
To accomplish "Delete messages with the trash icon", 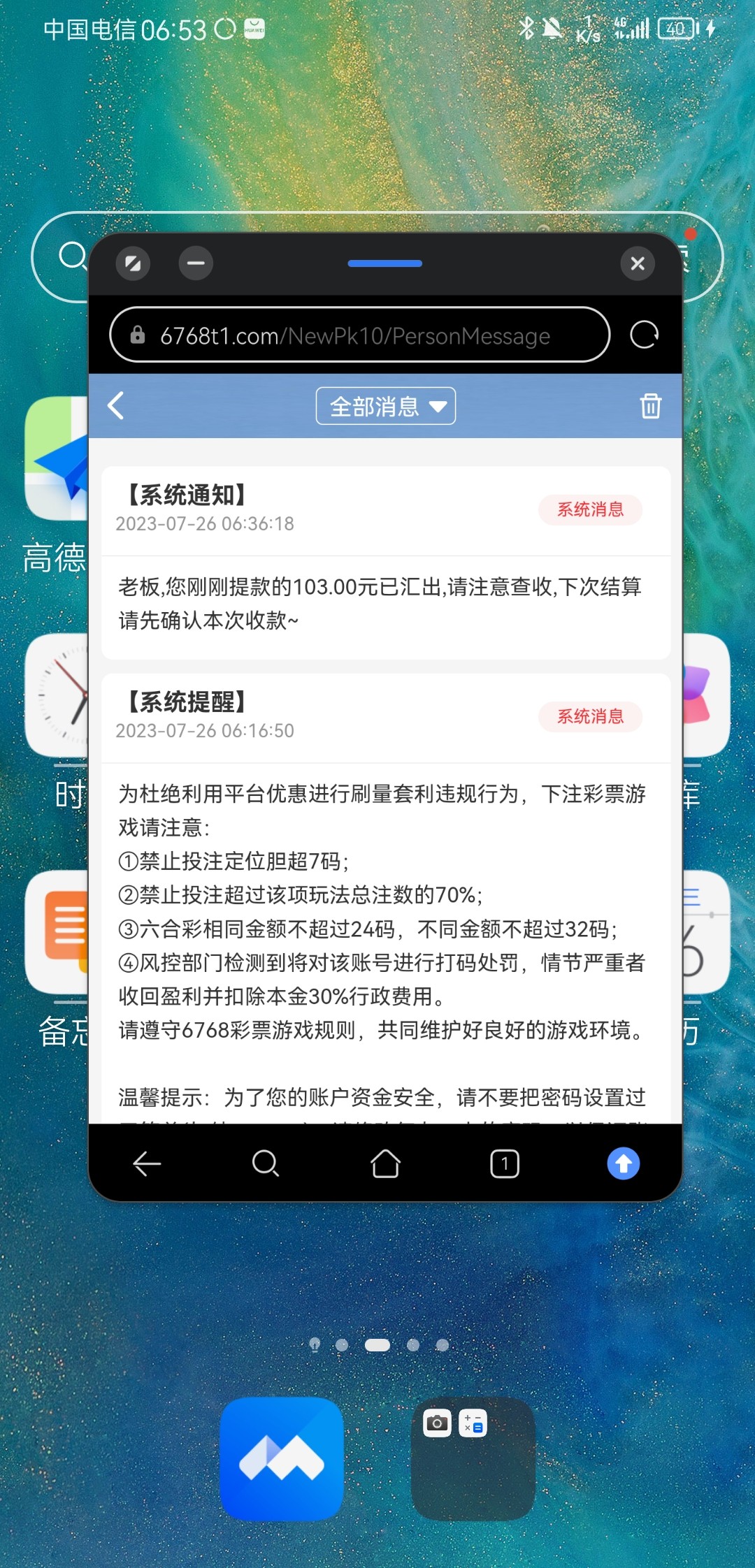I will pos(650,405).
